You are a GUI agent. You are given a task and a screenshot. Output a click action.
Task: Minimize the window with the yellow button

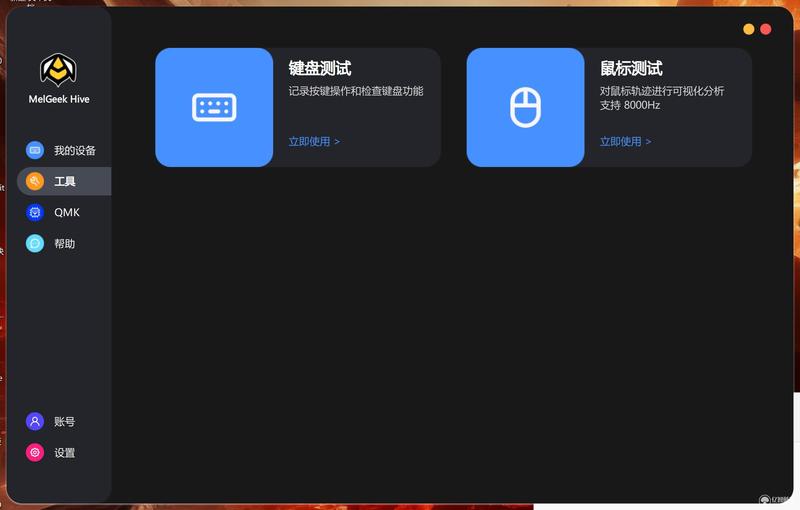pyautogui.click(x=749, y=29)
